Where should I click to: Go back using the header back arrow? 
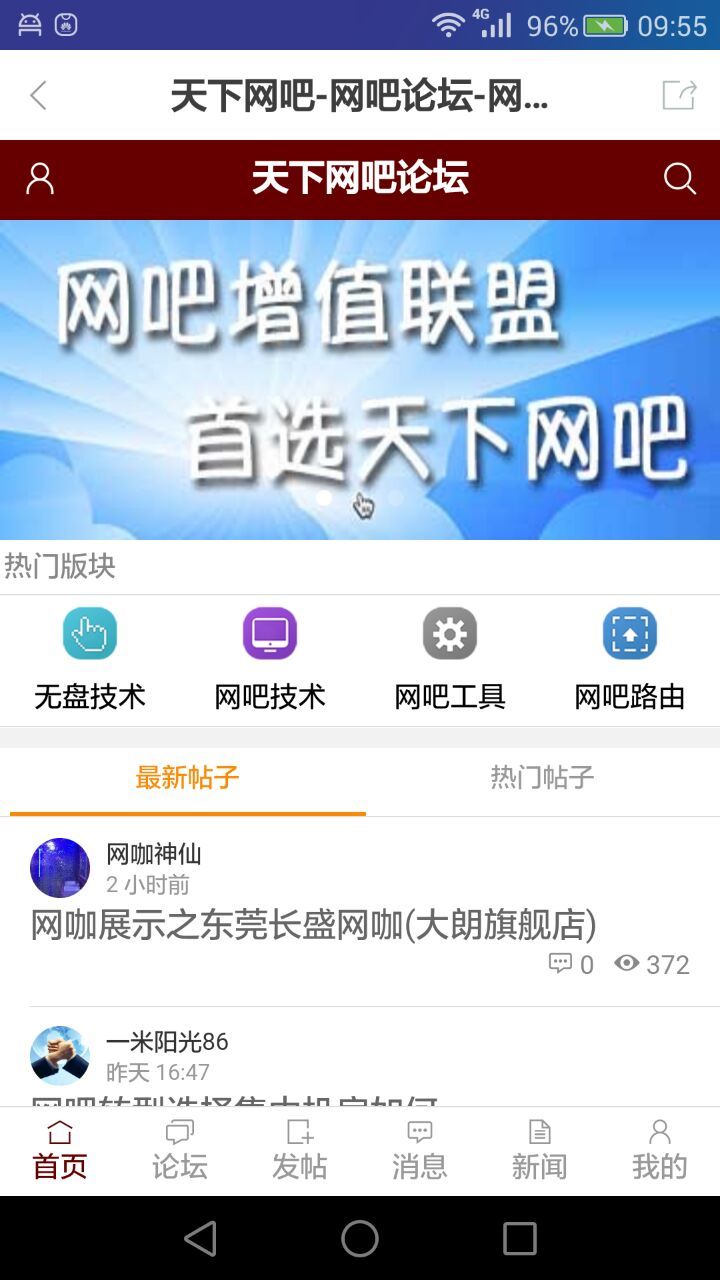[x=38, y=96]
